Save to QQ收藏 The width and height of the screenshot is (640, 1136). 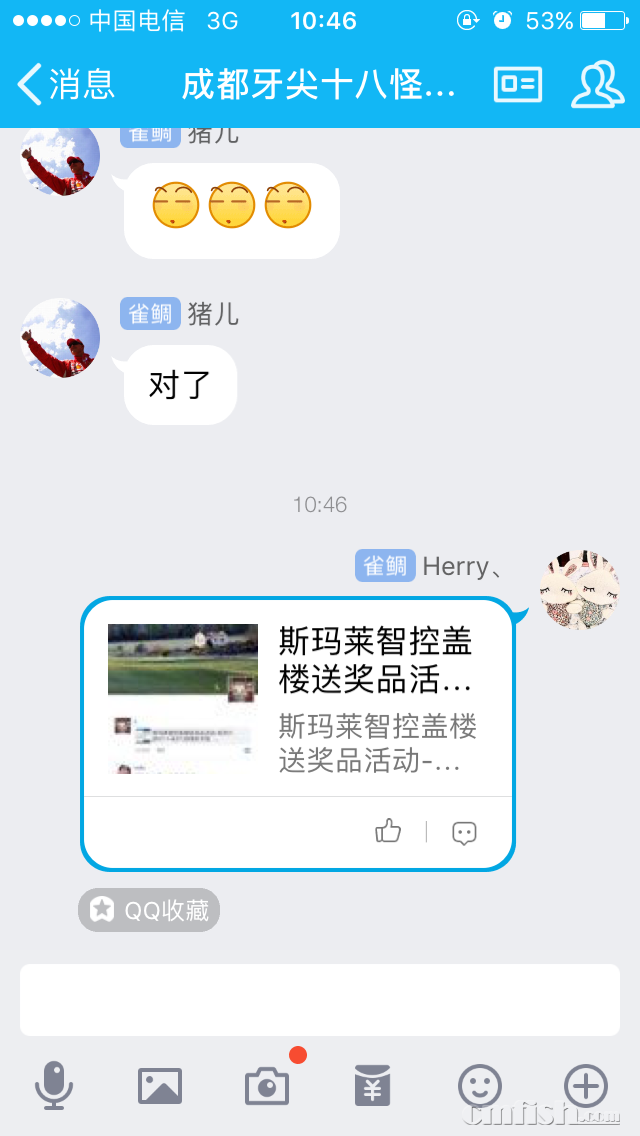[x=149, y=910]
